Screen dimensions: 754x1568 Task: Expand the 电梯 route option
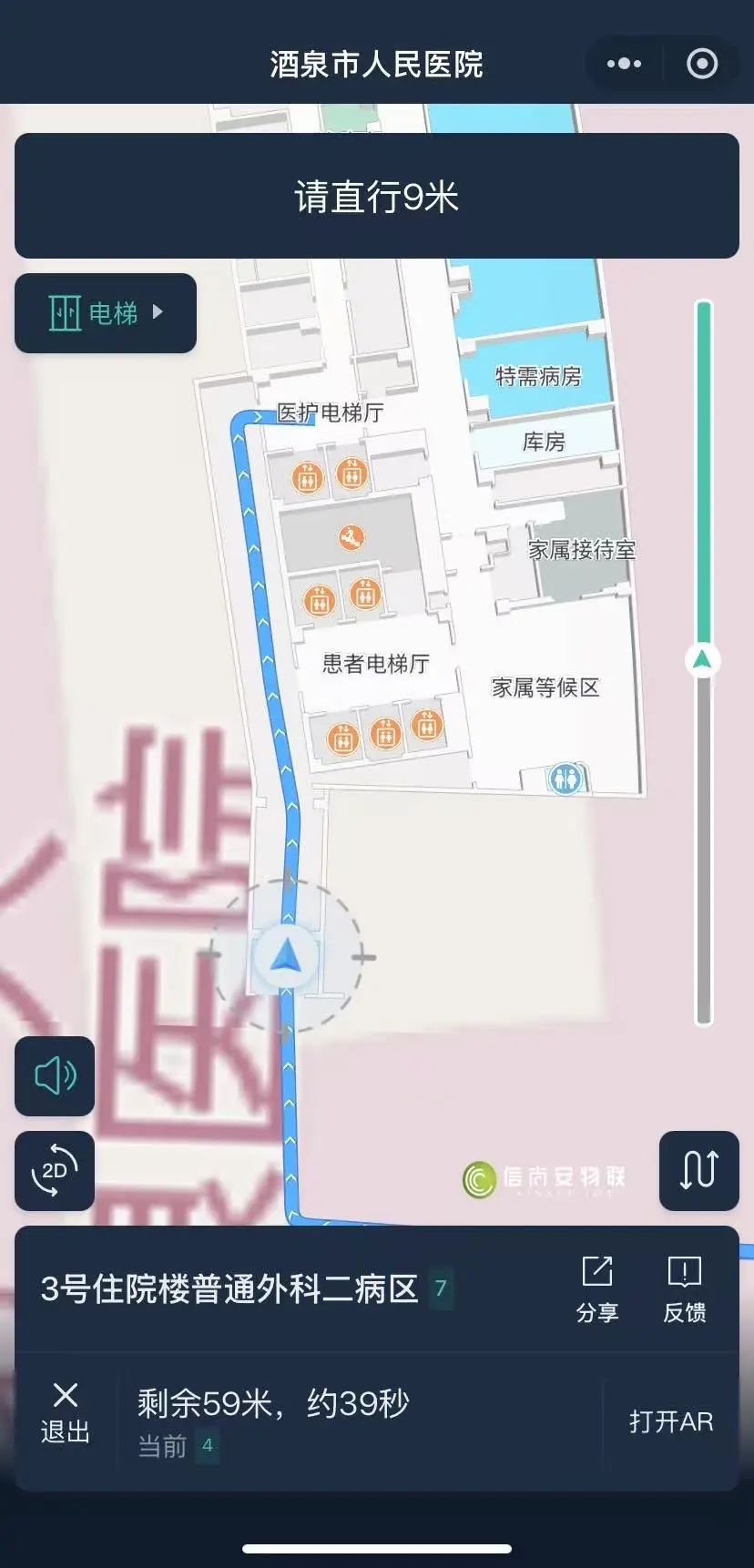click(106, 312)
